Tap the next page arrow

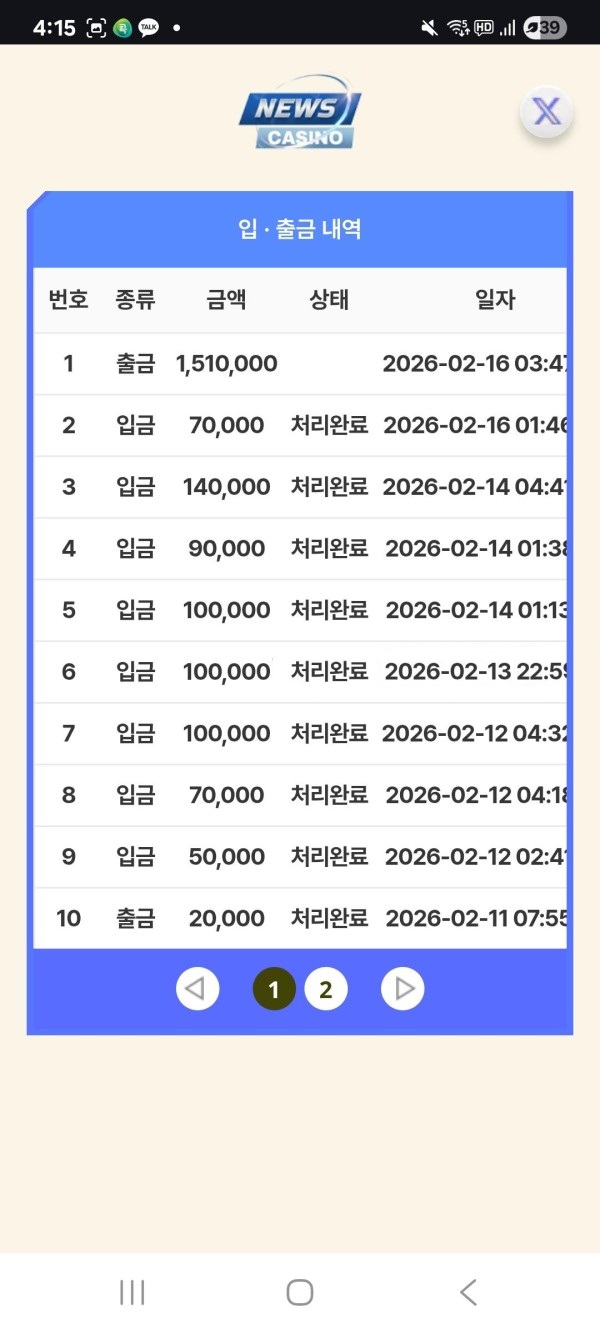pyautogui.click(x=403, y=989)
